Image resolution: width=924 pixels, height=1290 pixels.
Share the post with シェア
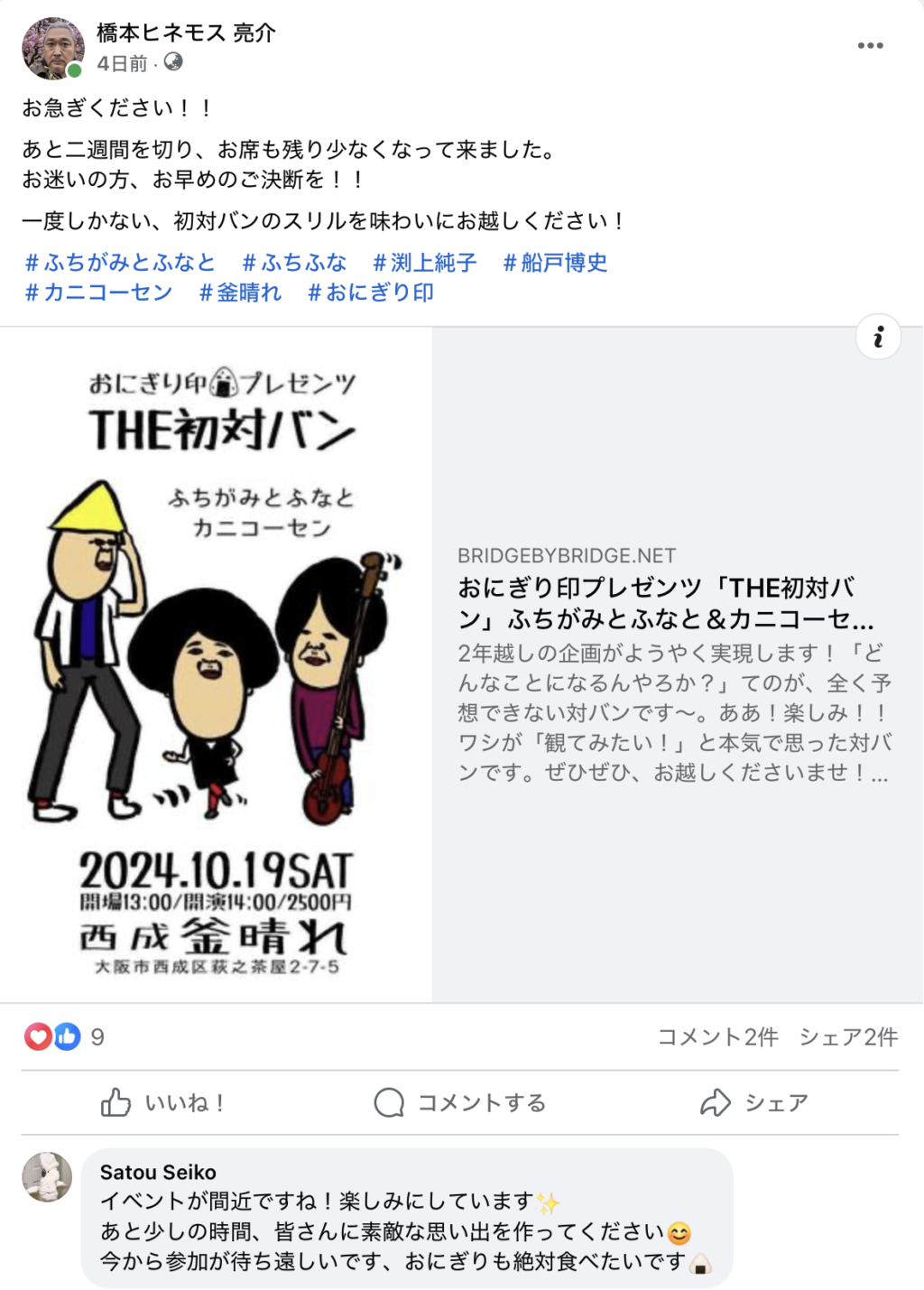pos(754,1102)
